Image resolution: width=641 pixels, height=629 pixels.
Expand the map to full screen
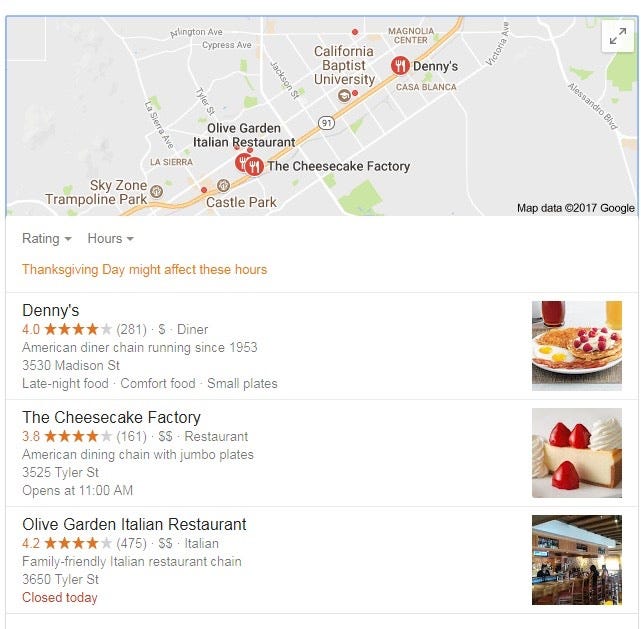tap(618, 36)
